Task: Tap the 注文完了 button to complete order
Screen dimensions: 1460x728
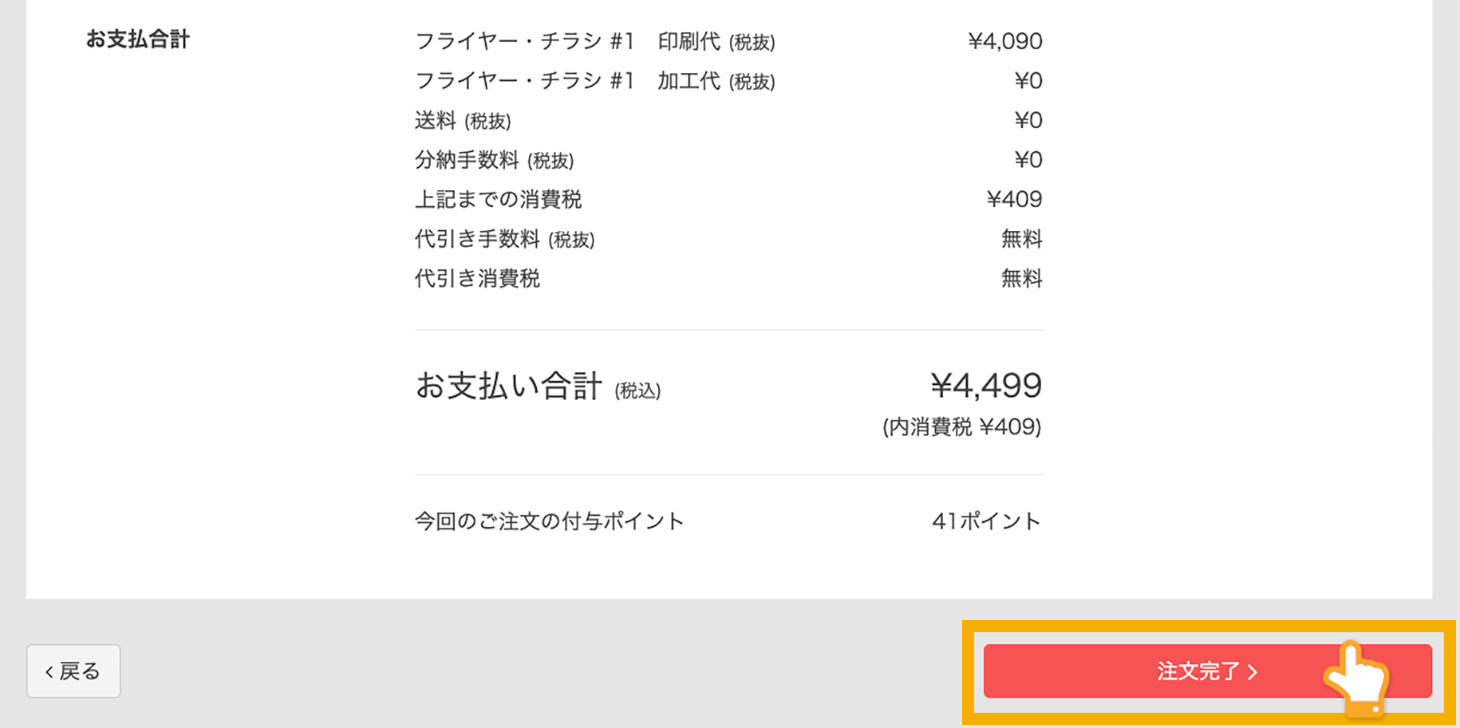Action: click(x=1206, y=671)
